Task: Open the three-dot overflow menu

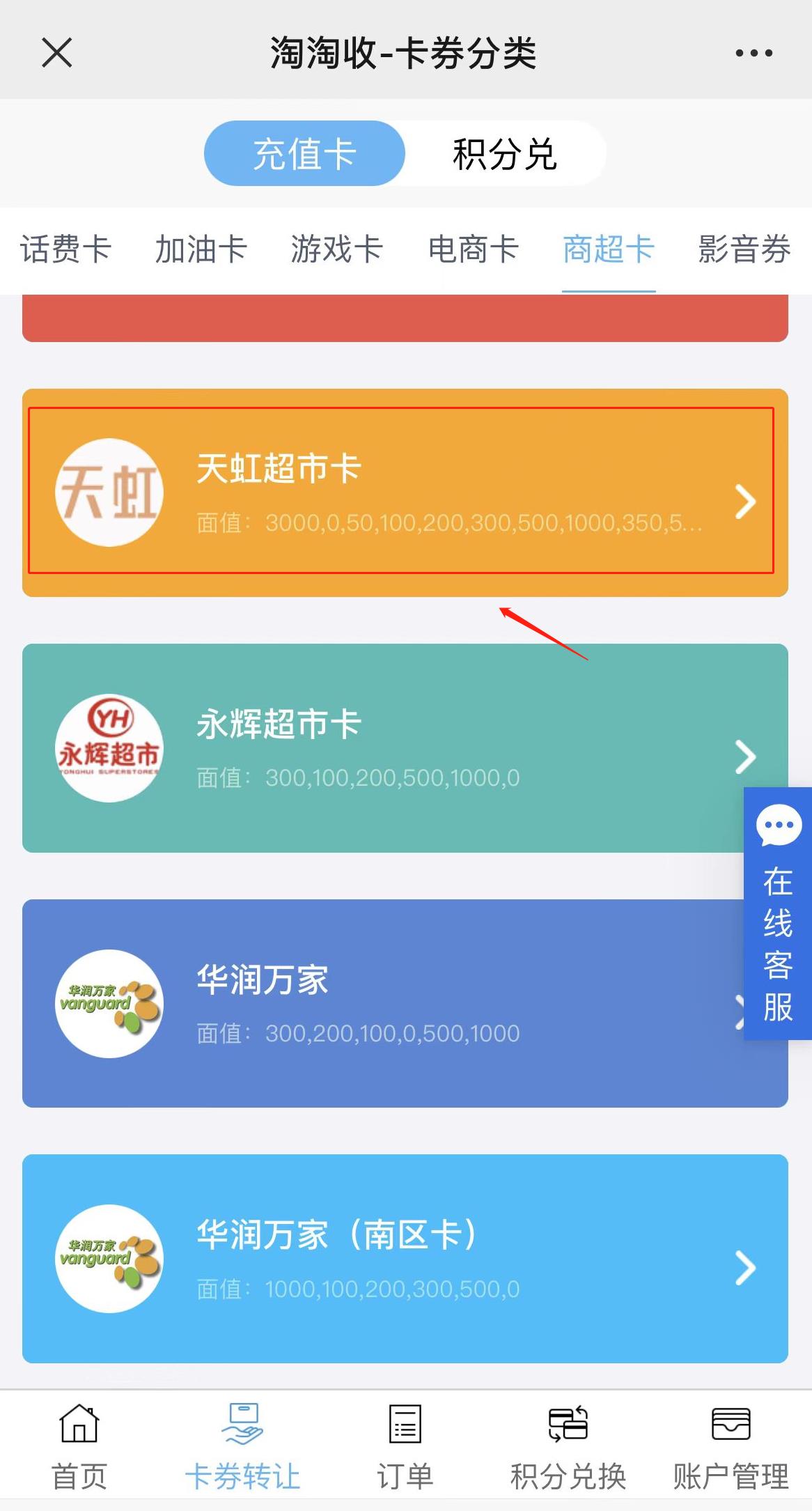Action: coord(754,53)
